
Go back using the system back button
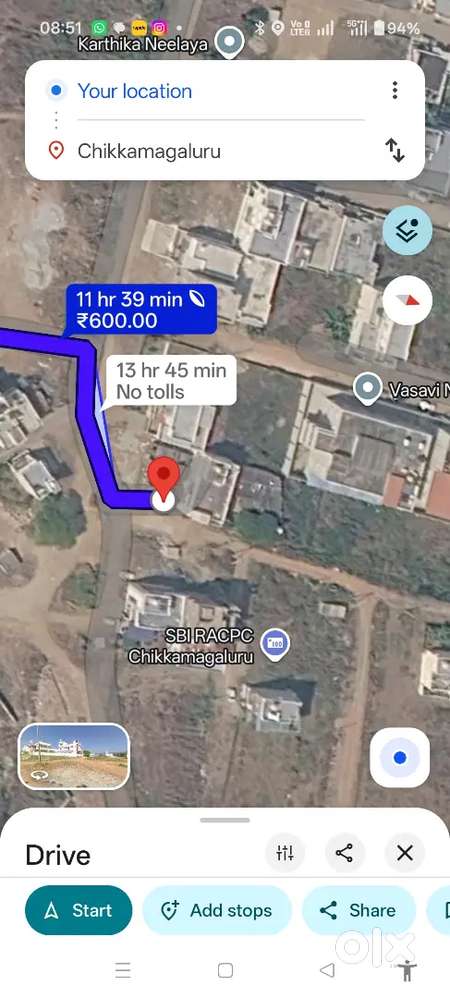[x=327, y=970]
